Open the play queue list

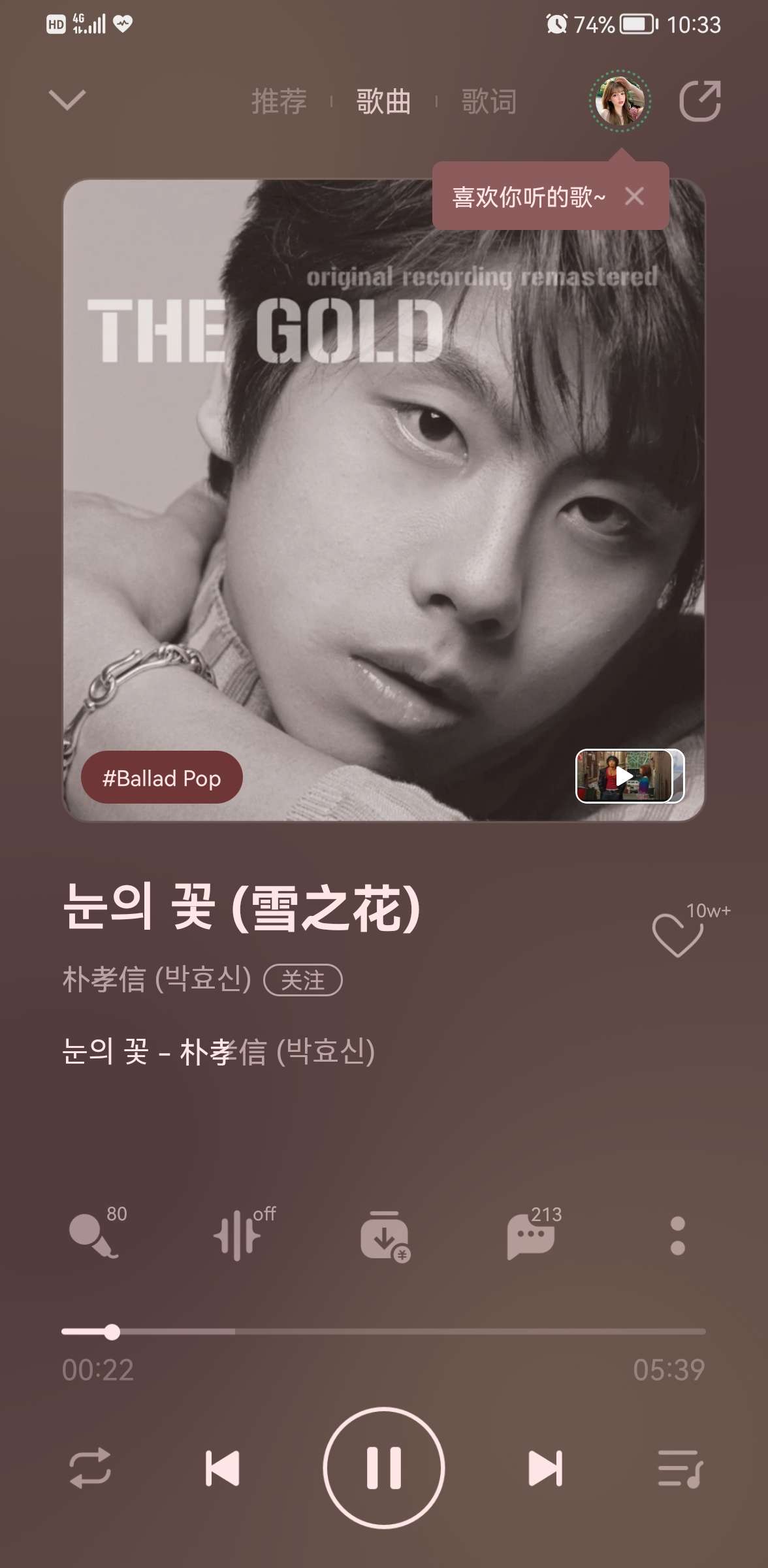coord(680,1468)
